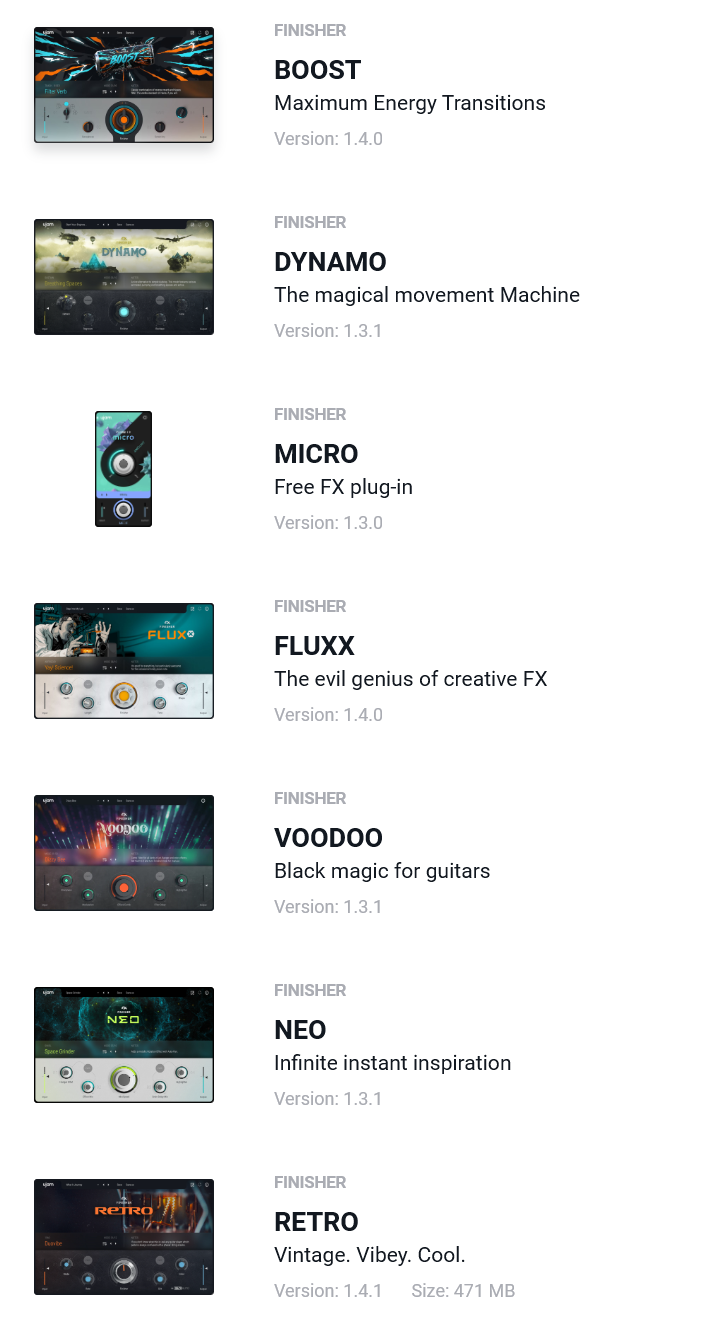Select the DYNAMO magical movement Machine row
This screenshot has width=703, height=1329.
[x=330, y=263]
